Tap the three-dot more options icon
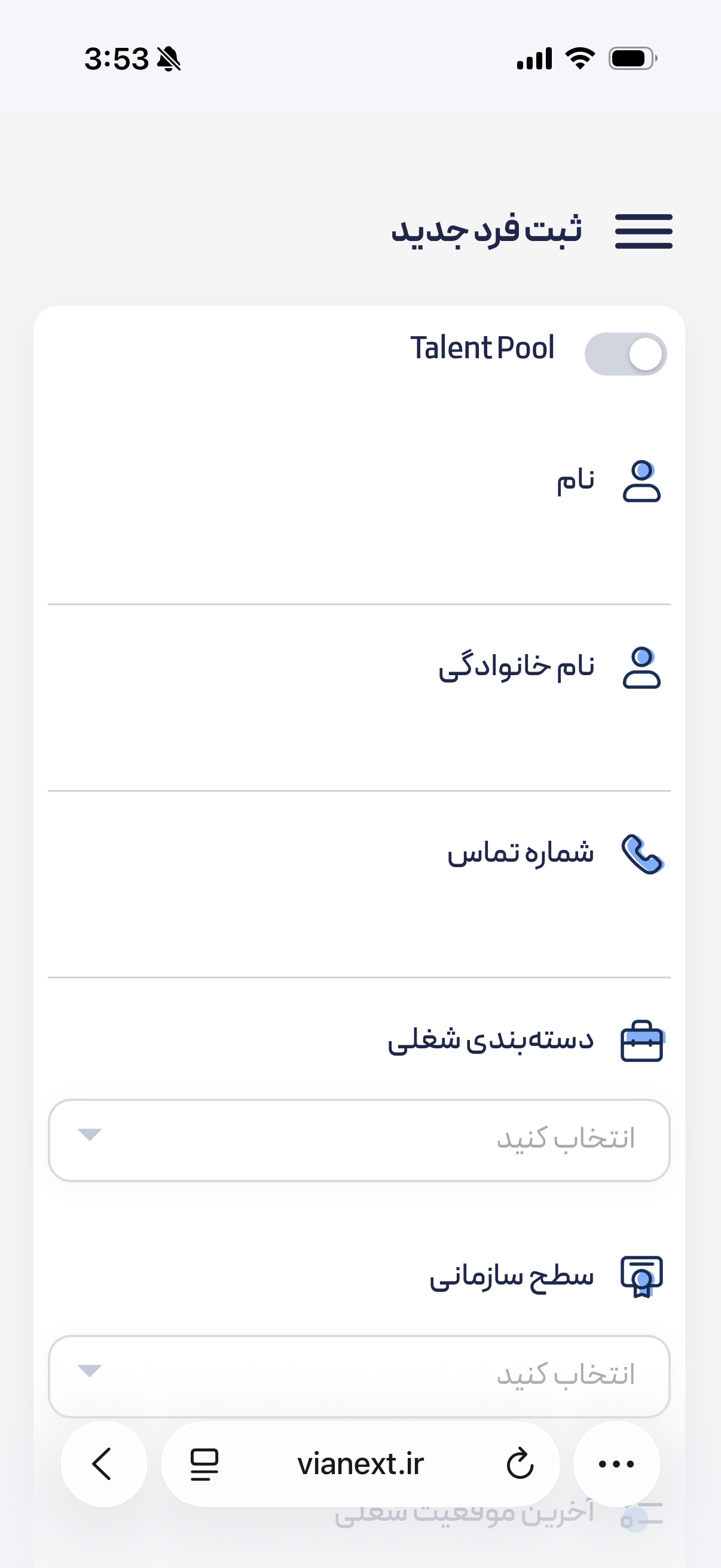Image resolution: width=721 pixels, height=1568 pixels. point(616,1464)
